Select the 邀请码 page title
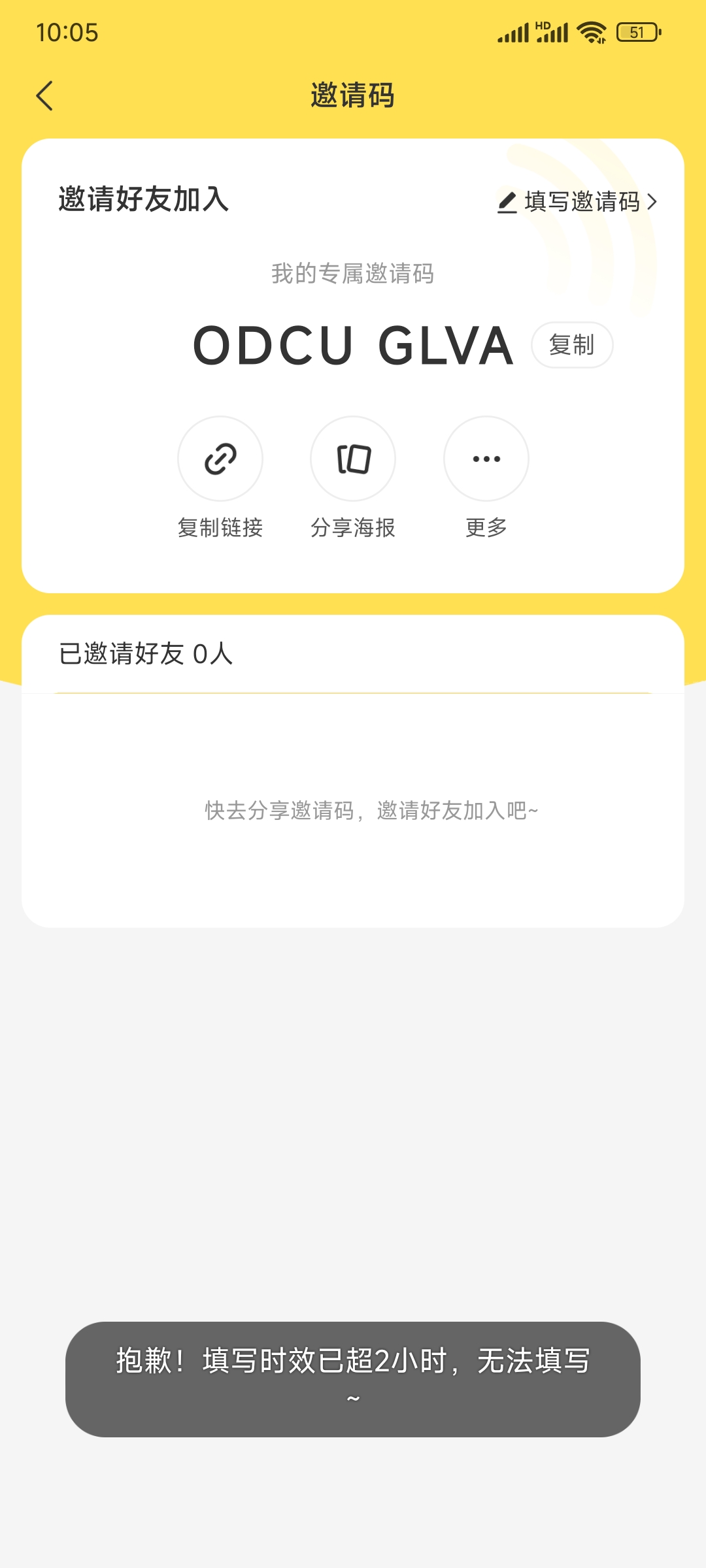Viewport: 706px width, 1568px height. tap(353, 95)
